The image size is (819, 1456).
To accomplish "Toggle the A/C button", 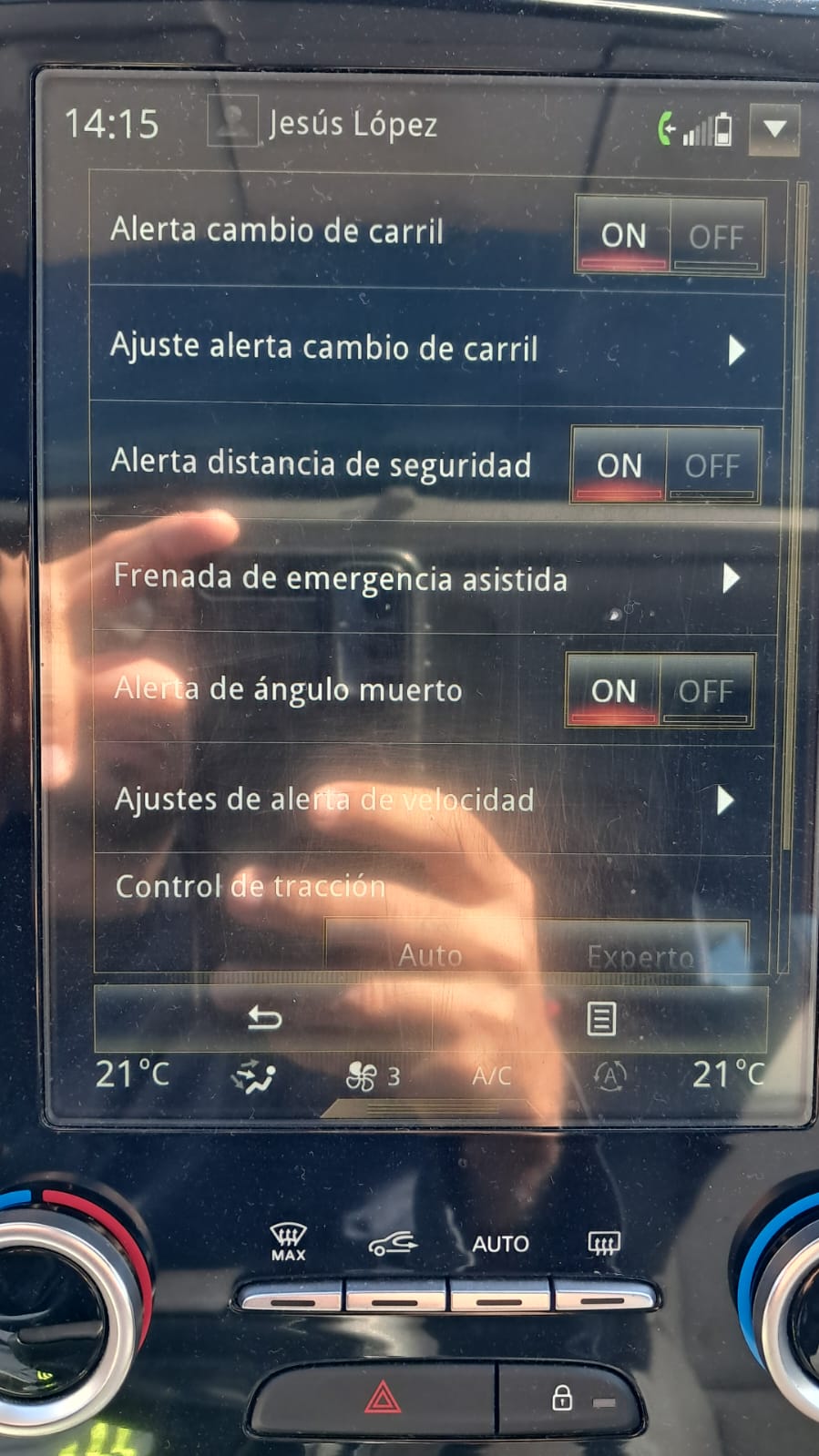I will tap(491, 1076).
